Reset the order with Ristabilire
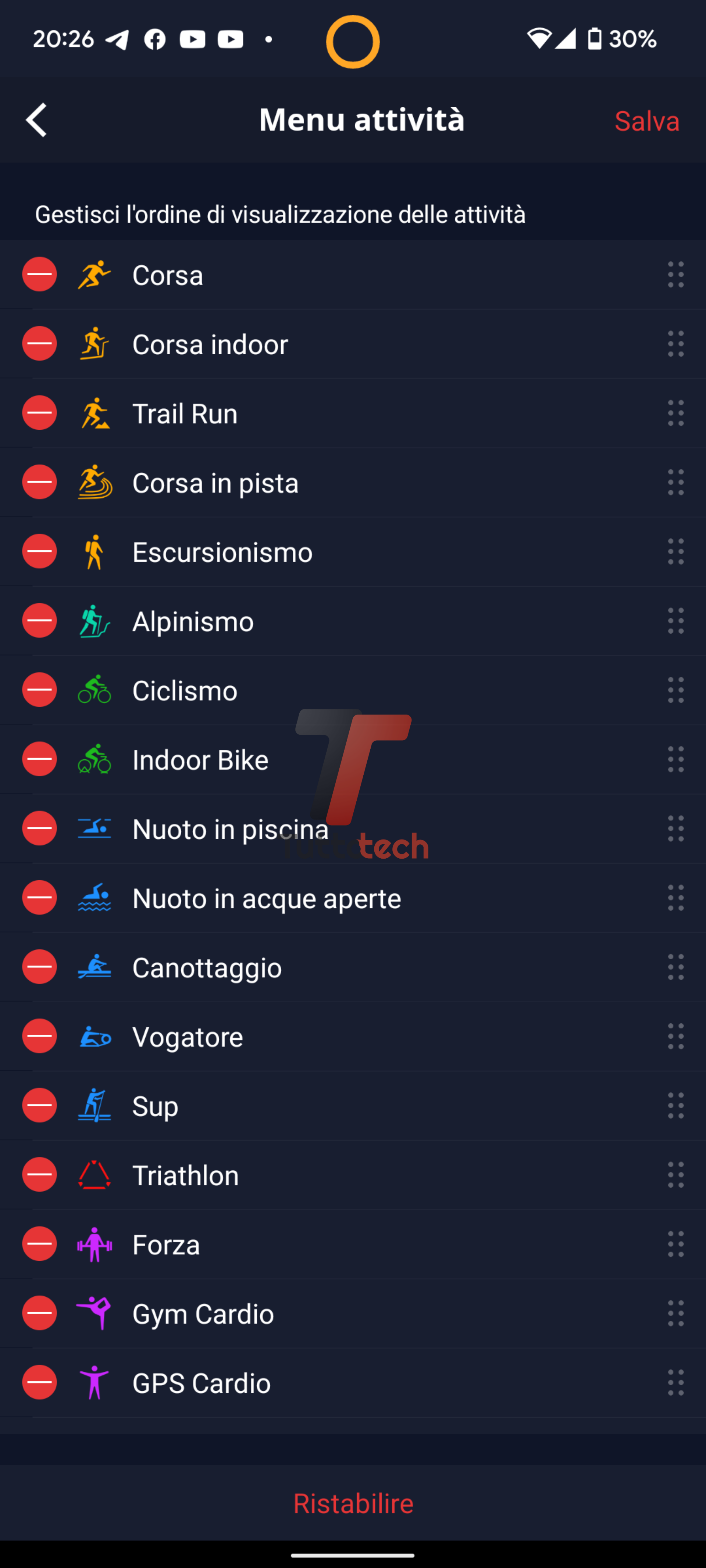The image size is (706, 1568). tap(353, 1503)
